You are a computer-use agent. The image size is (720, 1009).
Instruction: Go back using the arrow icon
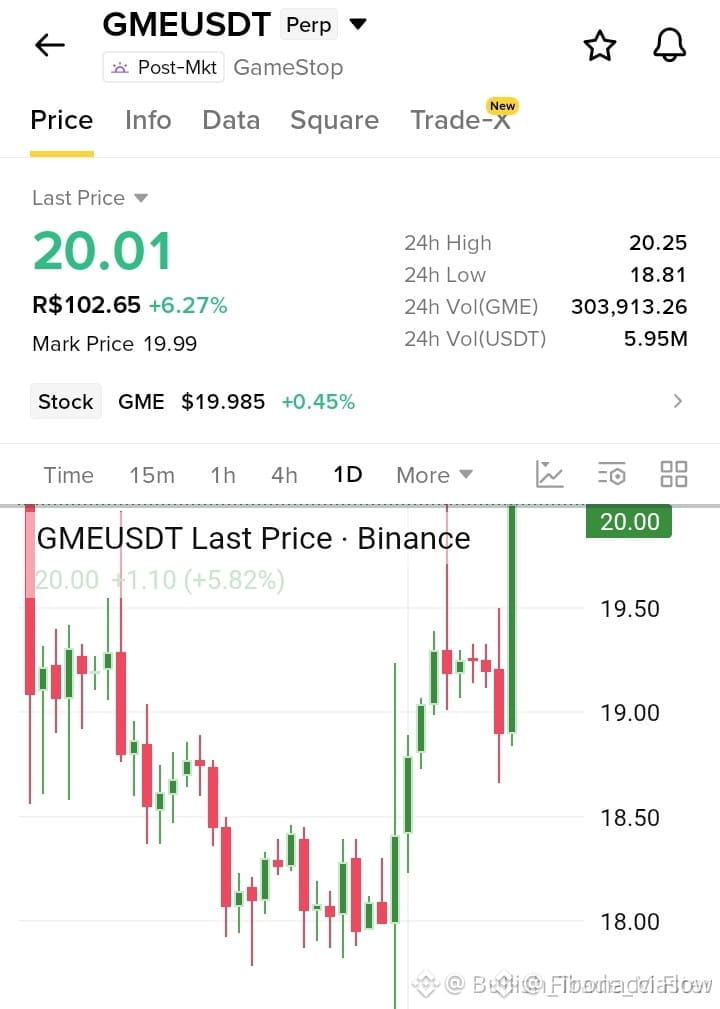click(50, 45)
